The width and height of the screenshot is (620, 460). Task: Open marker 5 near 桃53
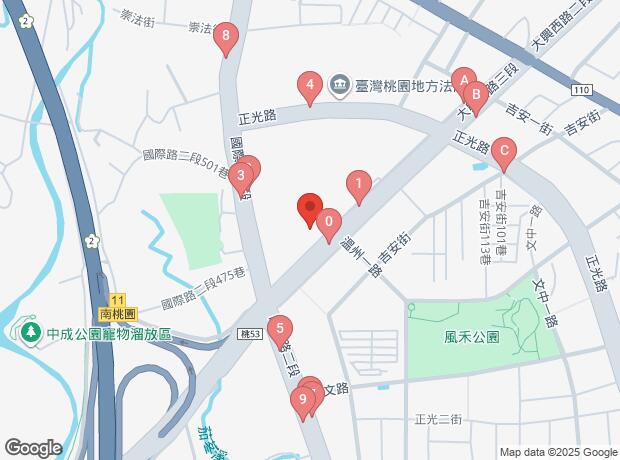pyautogui.click(x=280, y=329)
